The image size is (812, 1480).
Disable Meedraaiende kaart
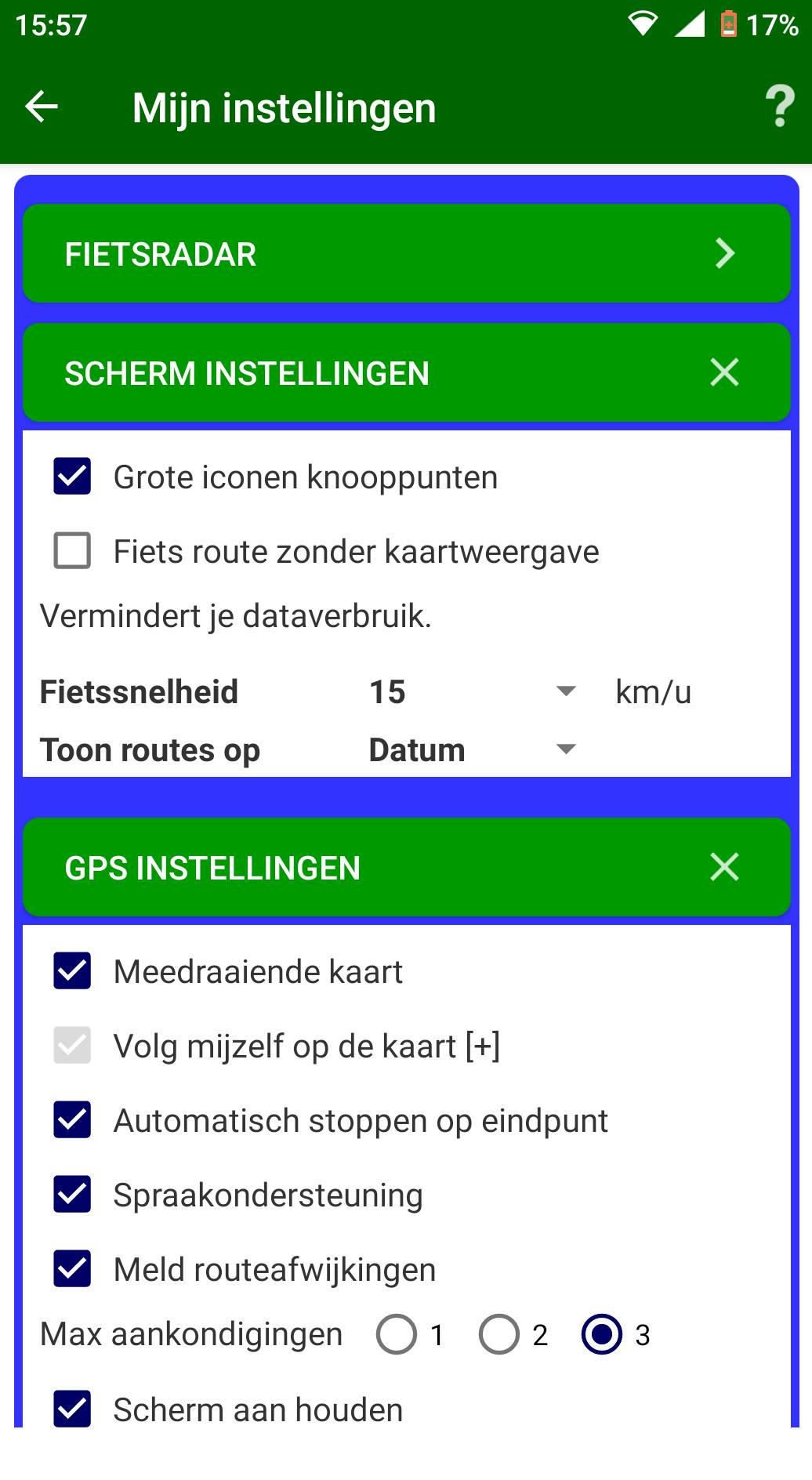72,971
